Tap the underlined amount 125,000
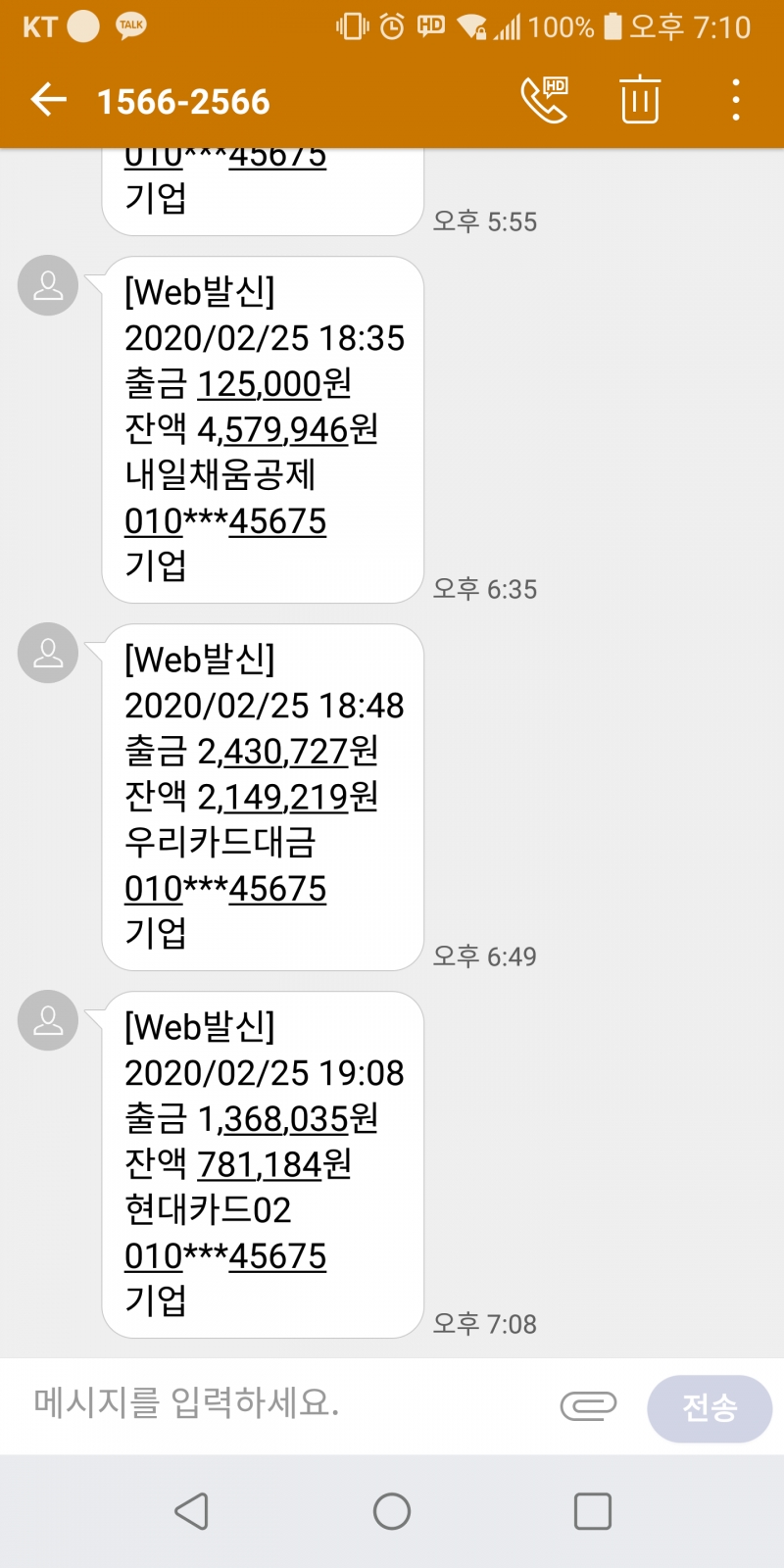Image resolution: width=784 pixels, height=1568 pixels. (x=260, y=384)
